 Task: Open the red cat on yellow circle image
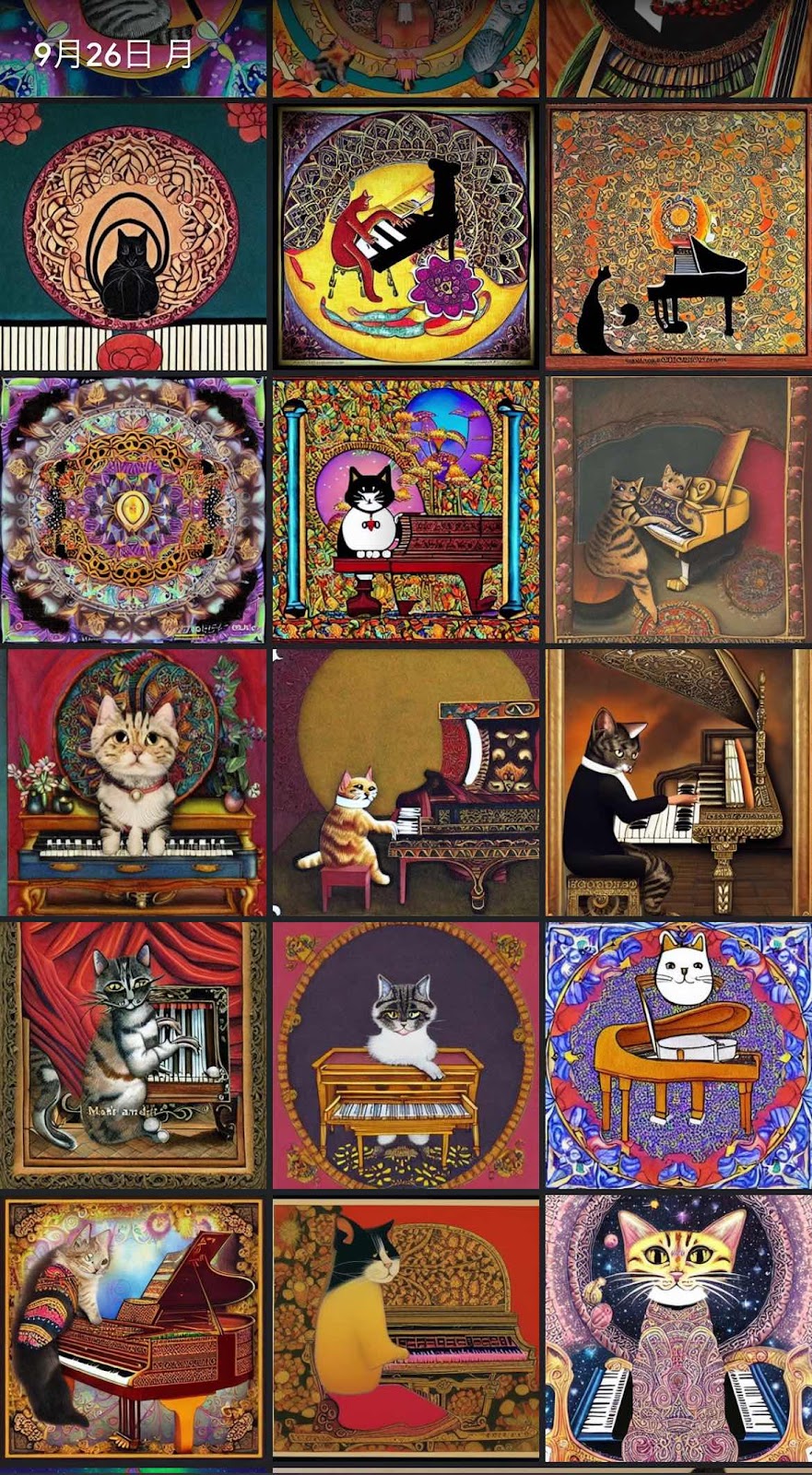pyautogui.click(x=406, y=235)
